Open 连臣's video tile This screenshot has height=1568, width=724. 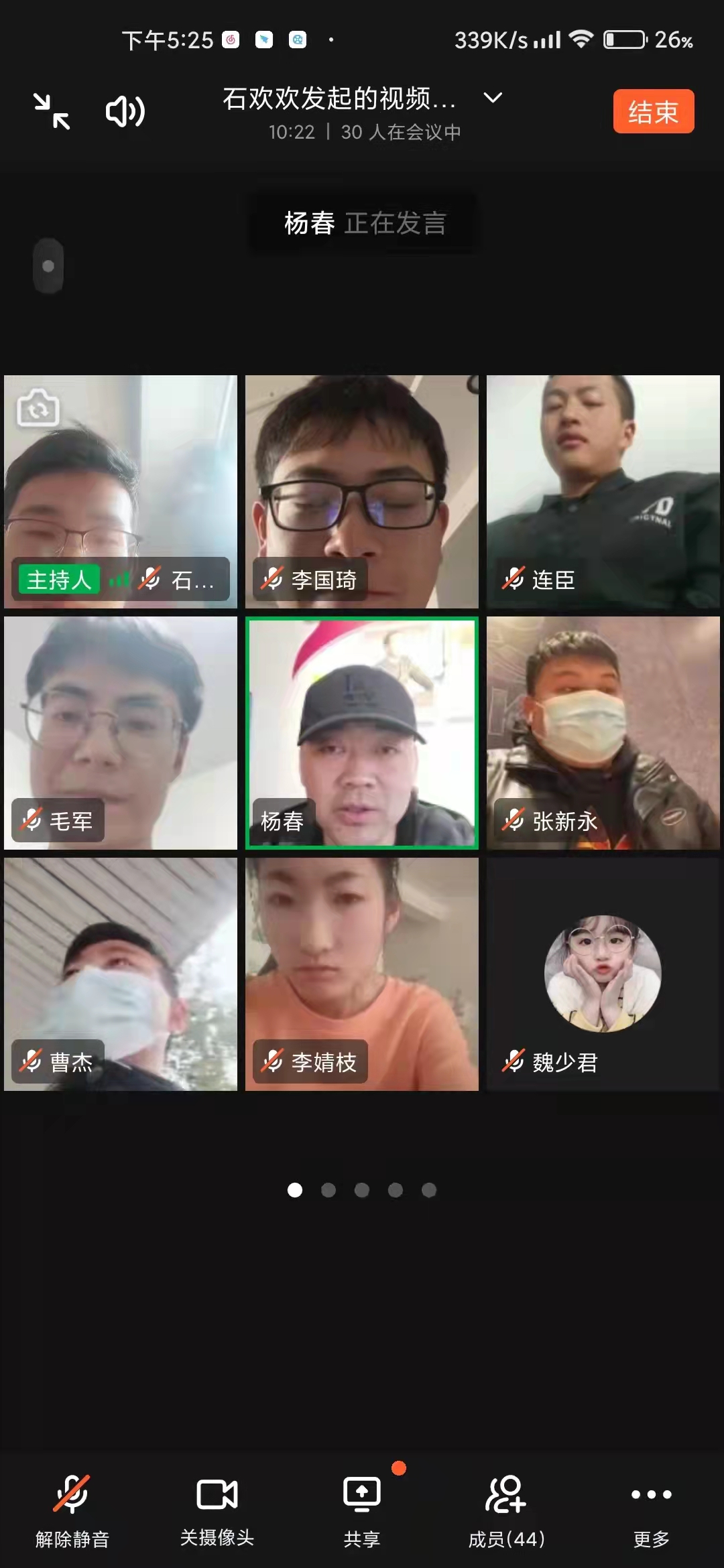click(x=603, y=491)
